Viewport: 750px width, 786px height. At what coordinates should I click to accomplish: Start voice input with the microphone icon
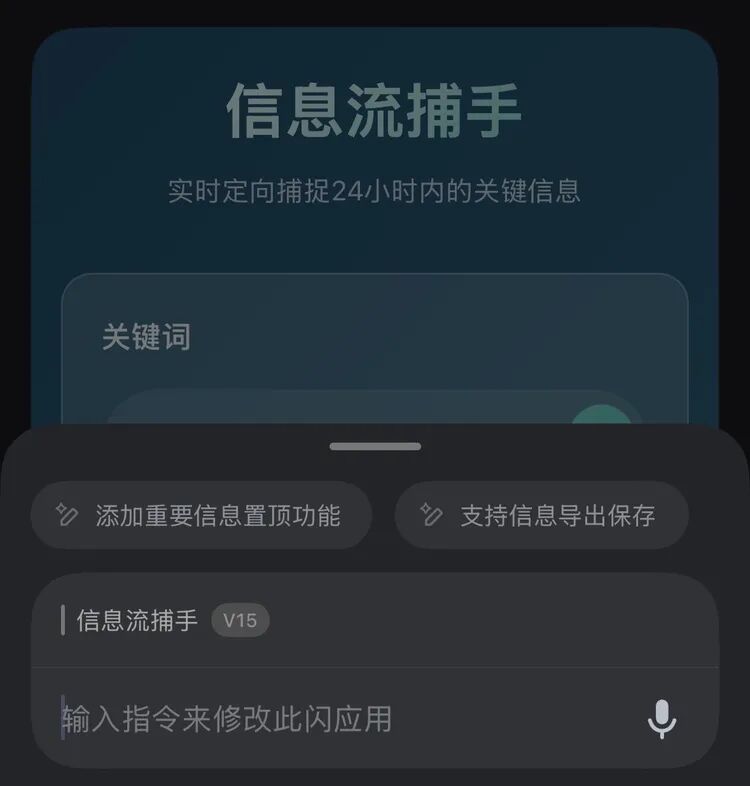click(661, 718)
